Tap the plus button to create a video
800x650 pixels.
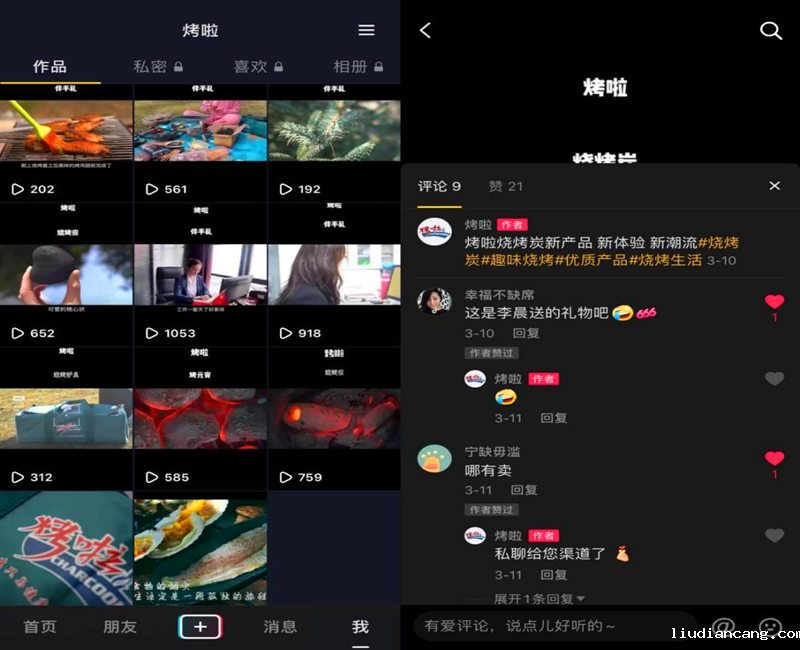point(200,627)
